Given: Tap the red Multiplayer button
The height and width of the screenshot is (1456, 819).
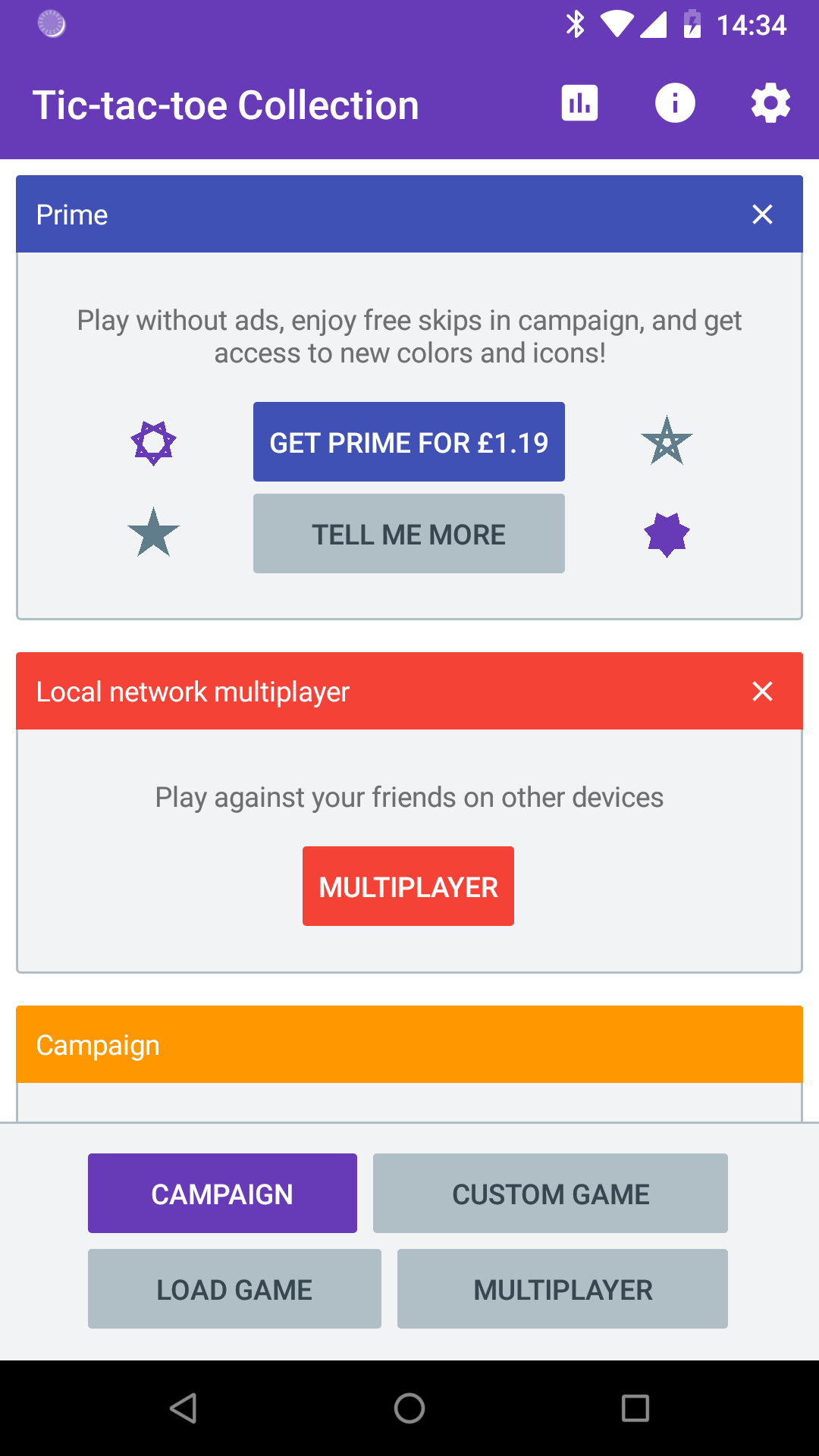Looking at the screenshot, I should (408, 886).
